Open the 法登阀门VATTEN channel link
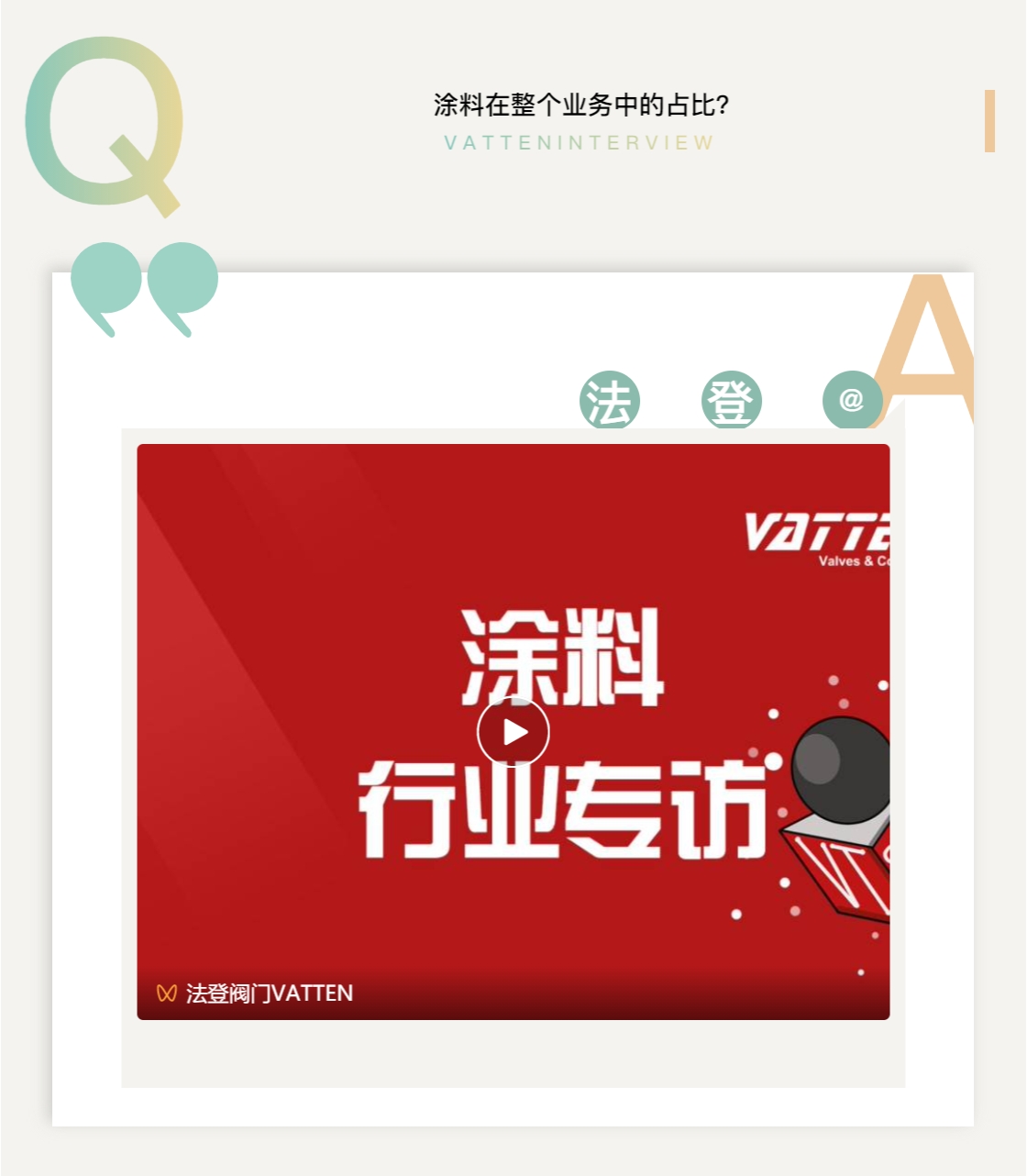Viewport: 1027px width, 1176px height. pos(268,993)
